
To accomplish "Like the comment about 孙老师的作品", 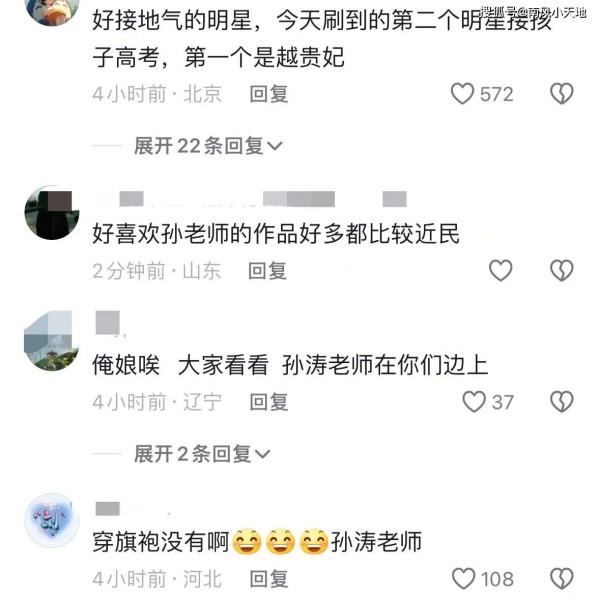I will point(500,270).
